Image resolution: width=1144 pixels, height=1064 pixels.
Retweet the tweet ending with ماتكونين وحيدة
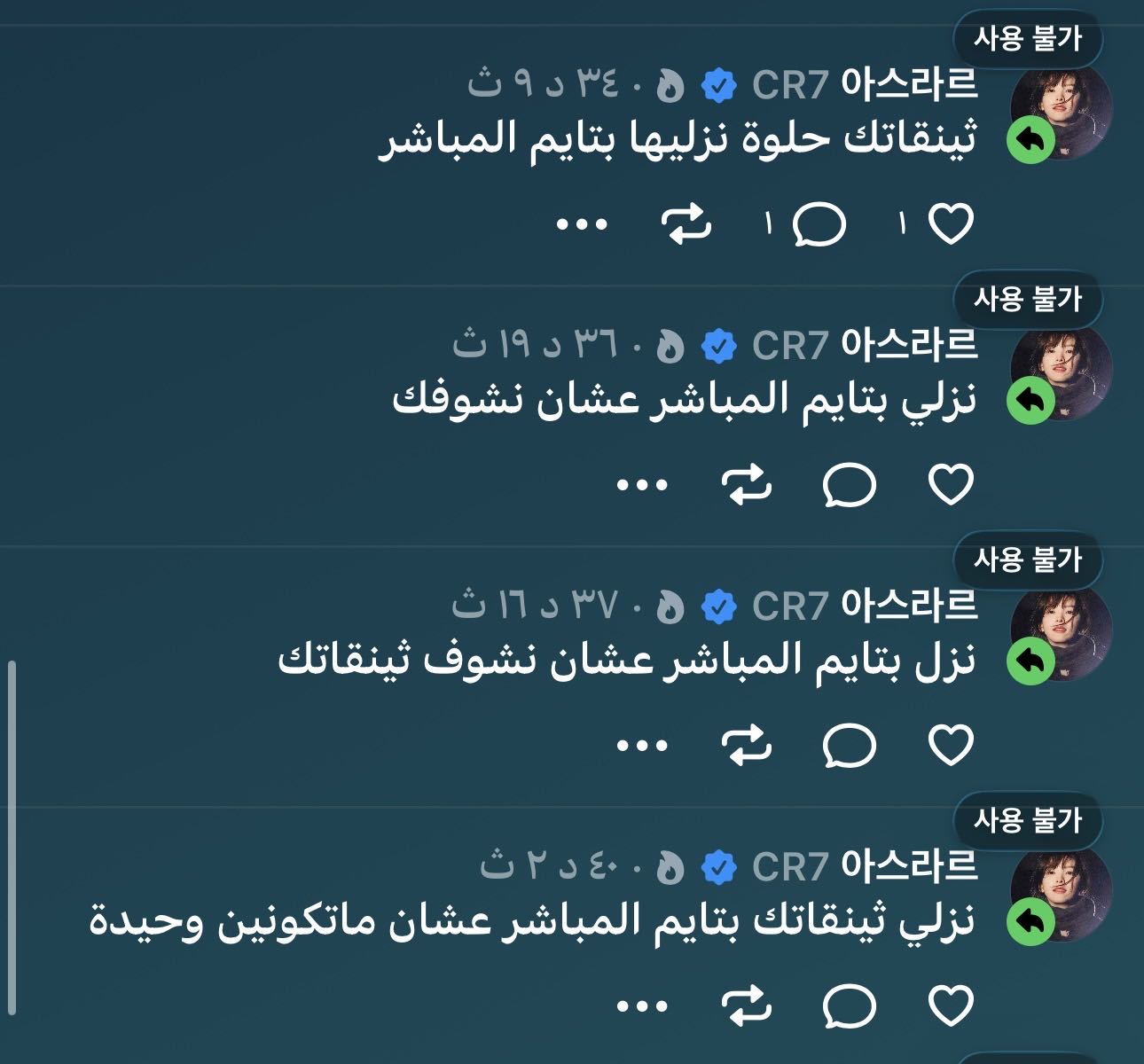click(x=747, y=1006)
